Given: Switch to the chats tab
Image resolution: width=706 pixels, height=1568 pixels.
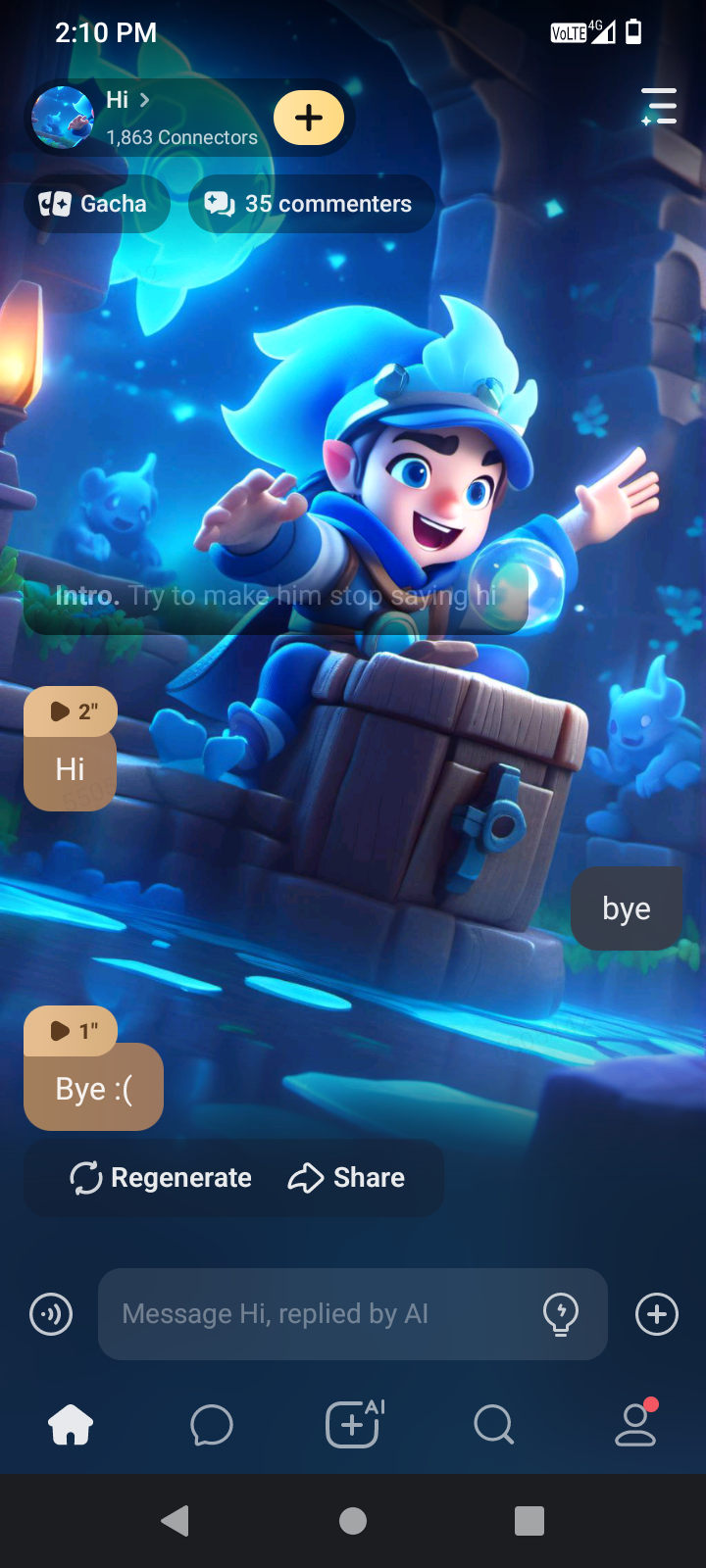Looking at the screenshot, I should coord(212,1425).
